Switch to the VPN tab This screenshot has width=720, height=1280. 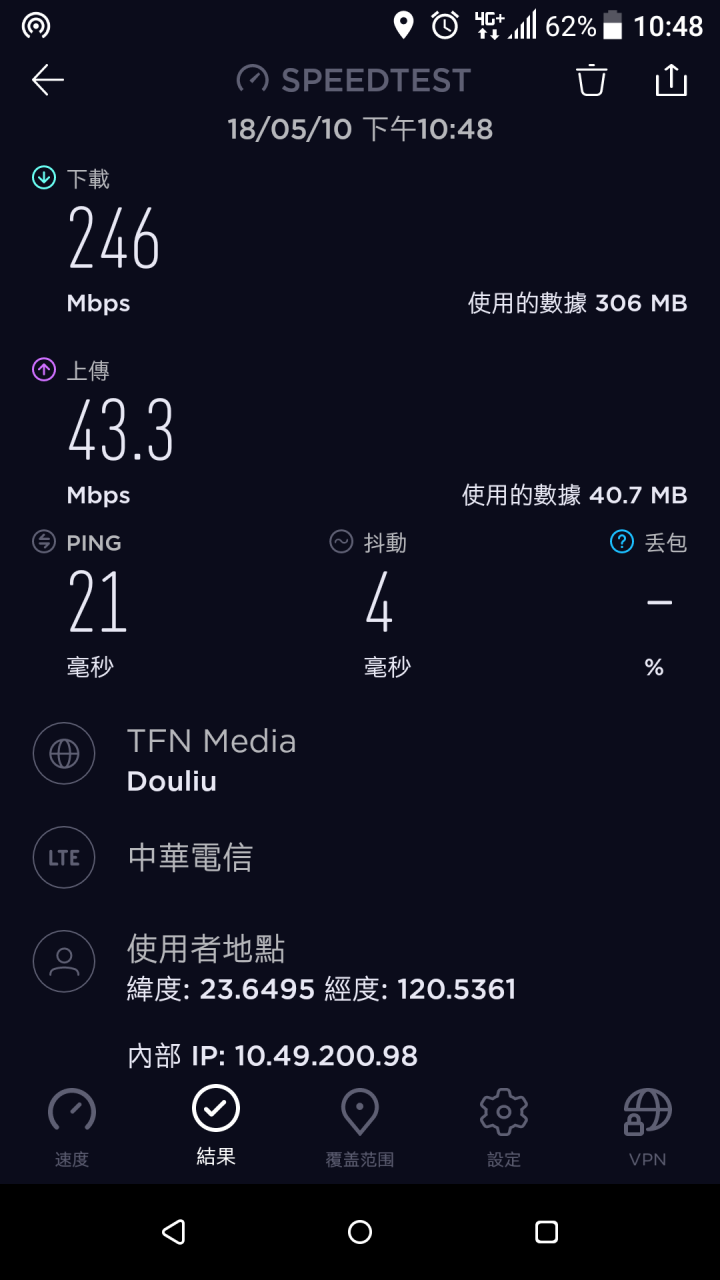(648, 1129)
